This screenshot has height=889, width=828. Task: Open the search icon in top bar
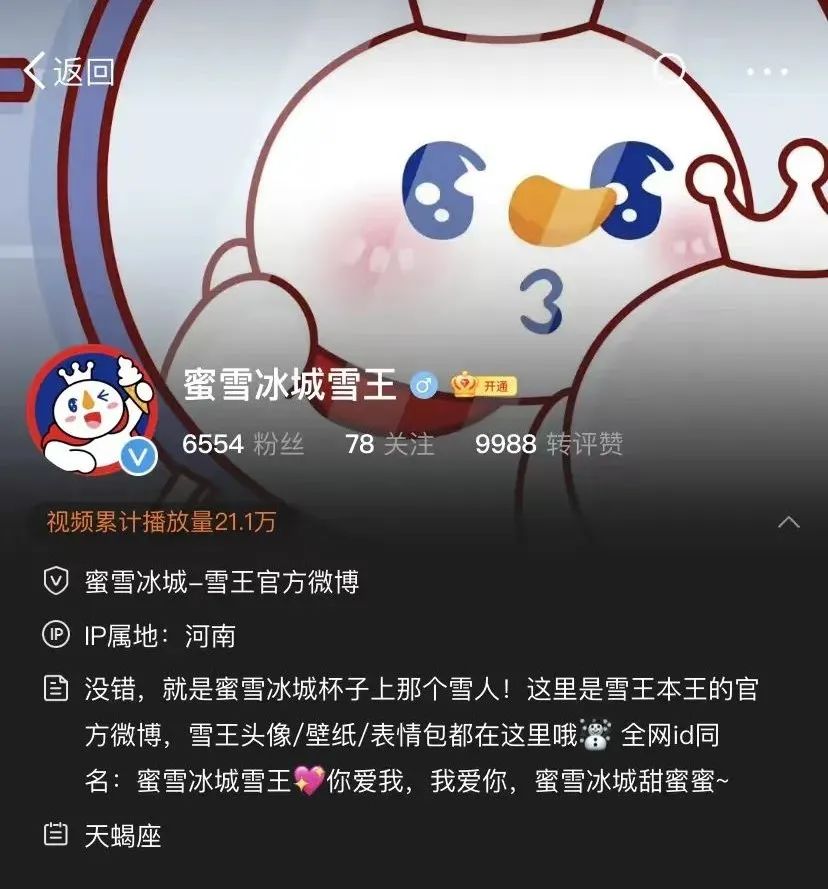click(670, 70)
